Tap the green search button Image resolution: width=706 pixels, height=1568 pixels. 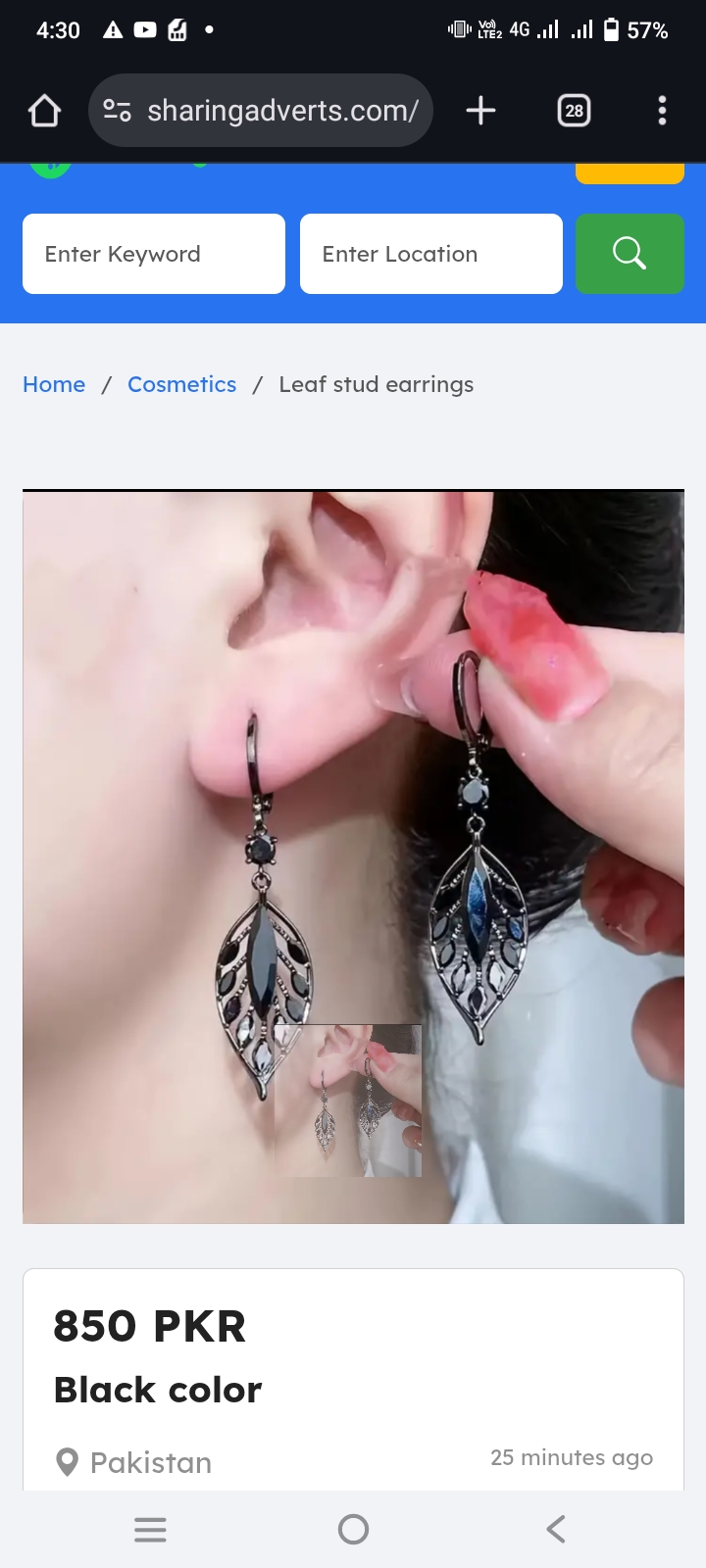630,254
